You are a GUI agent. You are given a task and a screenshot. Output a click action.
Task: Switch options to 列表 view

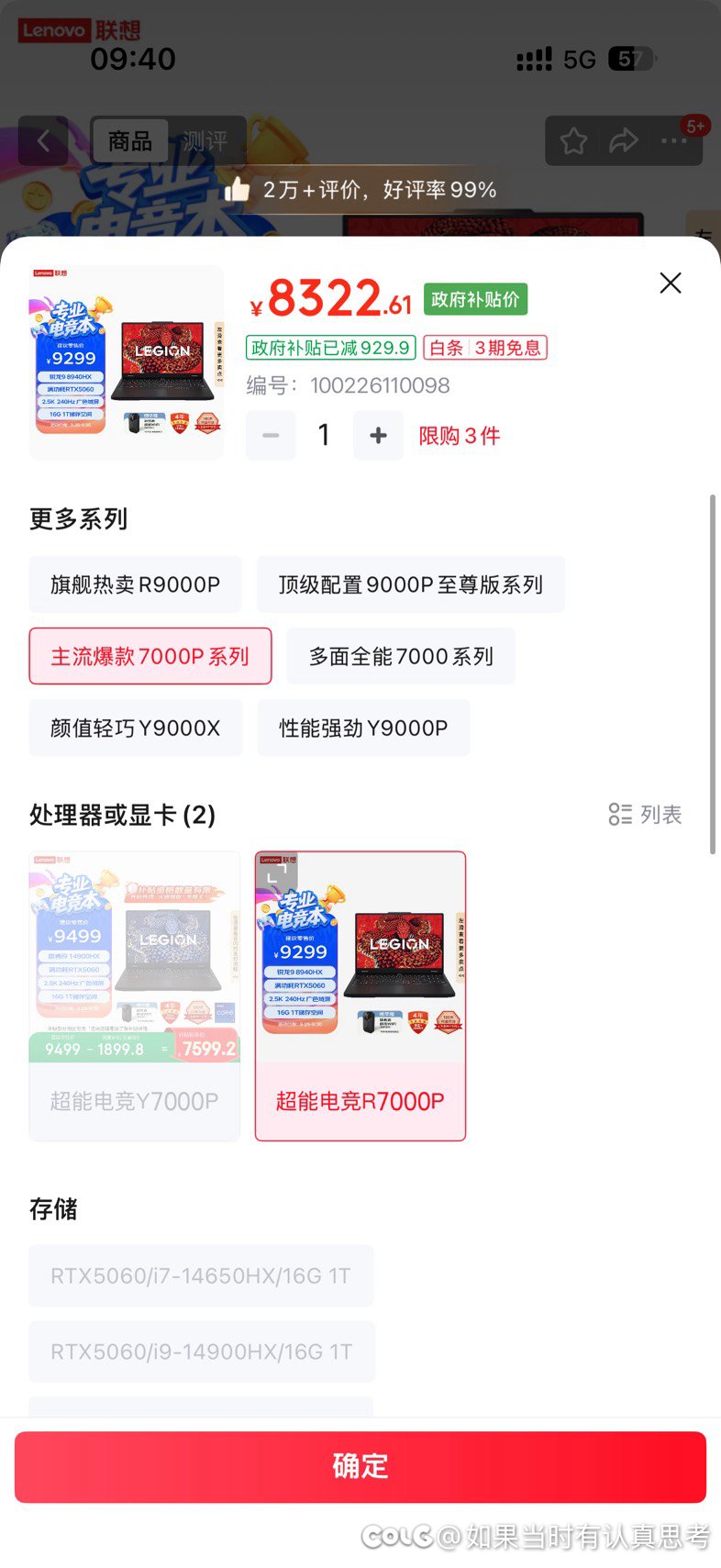coord(646,814)
